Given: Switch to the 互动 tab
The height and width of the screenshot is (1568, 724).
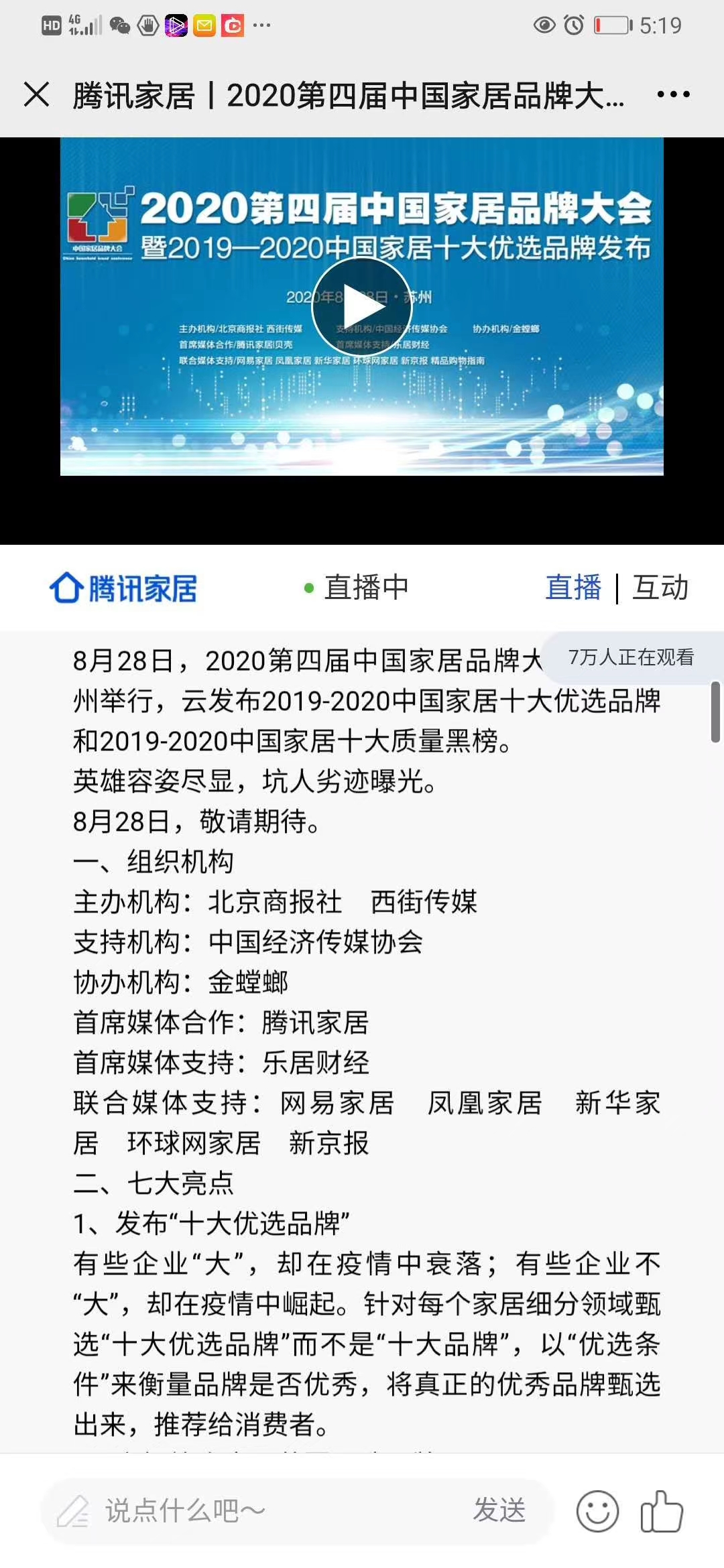Looking at the screenshot, I should (660, 588).
